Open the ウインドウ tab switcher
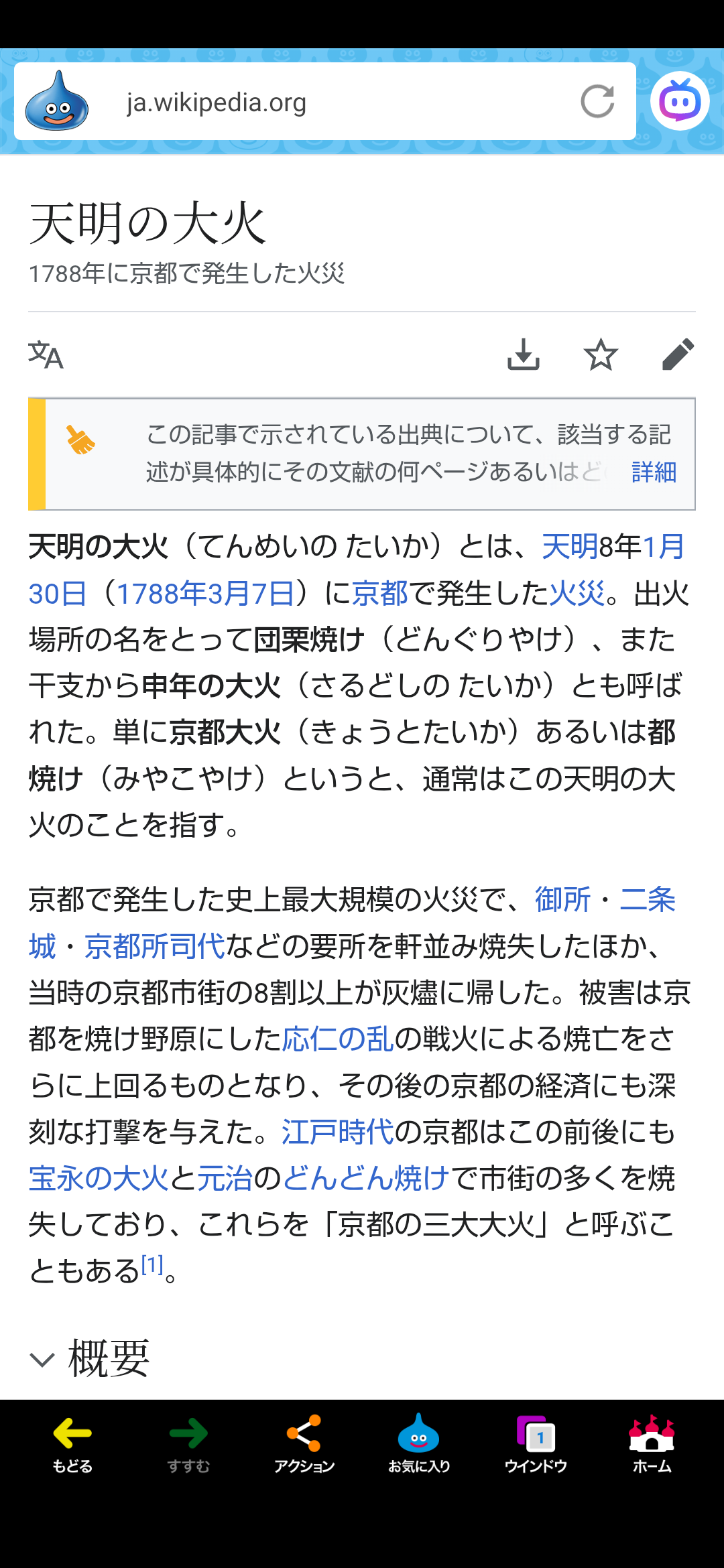 click(536, 1444)
